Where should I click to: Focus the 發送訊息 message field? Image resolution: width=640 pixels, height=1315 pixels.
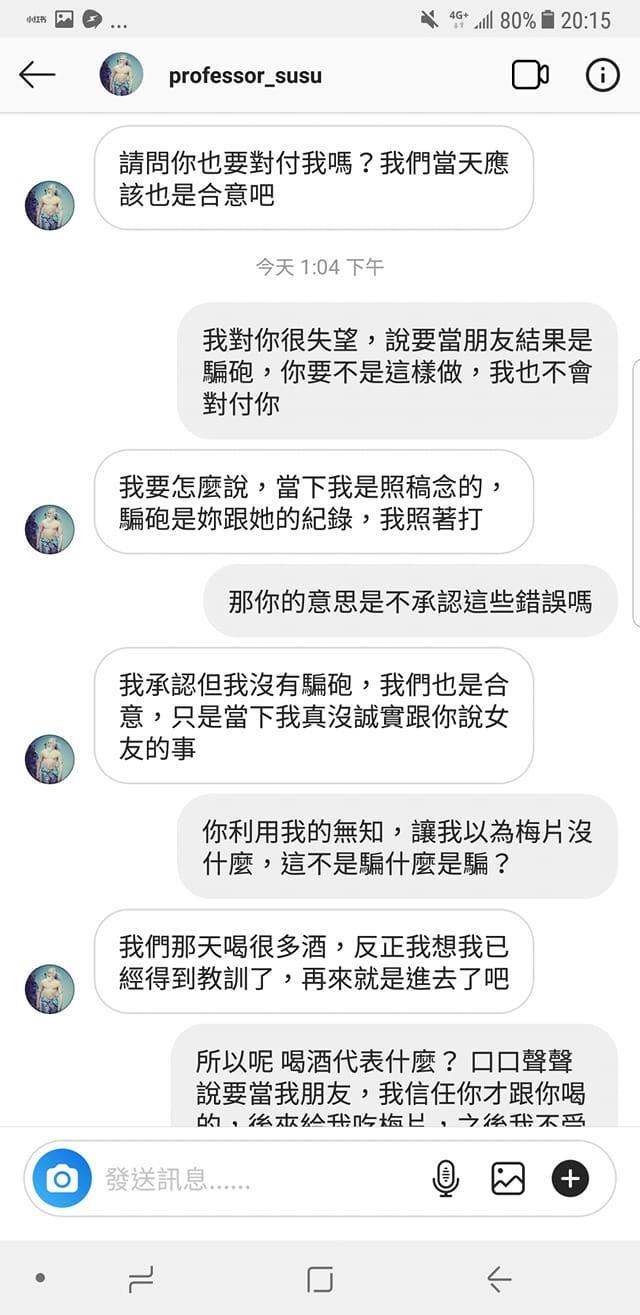click(250, 1179)
